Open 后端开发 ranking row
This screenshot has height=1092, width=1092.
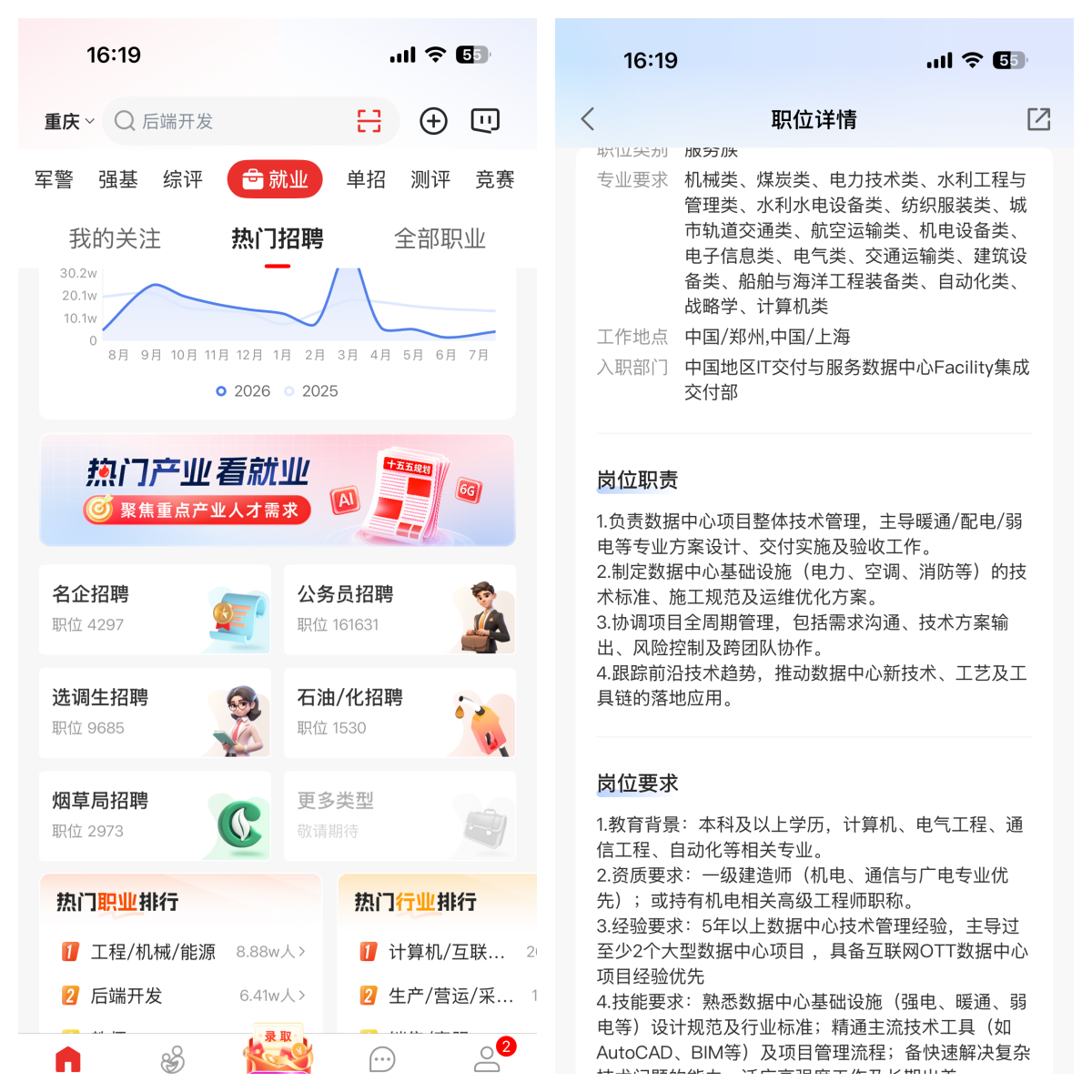click(182, 996)
